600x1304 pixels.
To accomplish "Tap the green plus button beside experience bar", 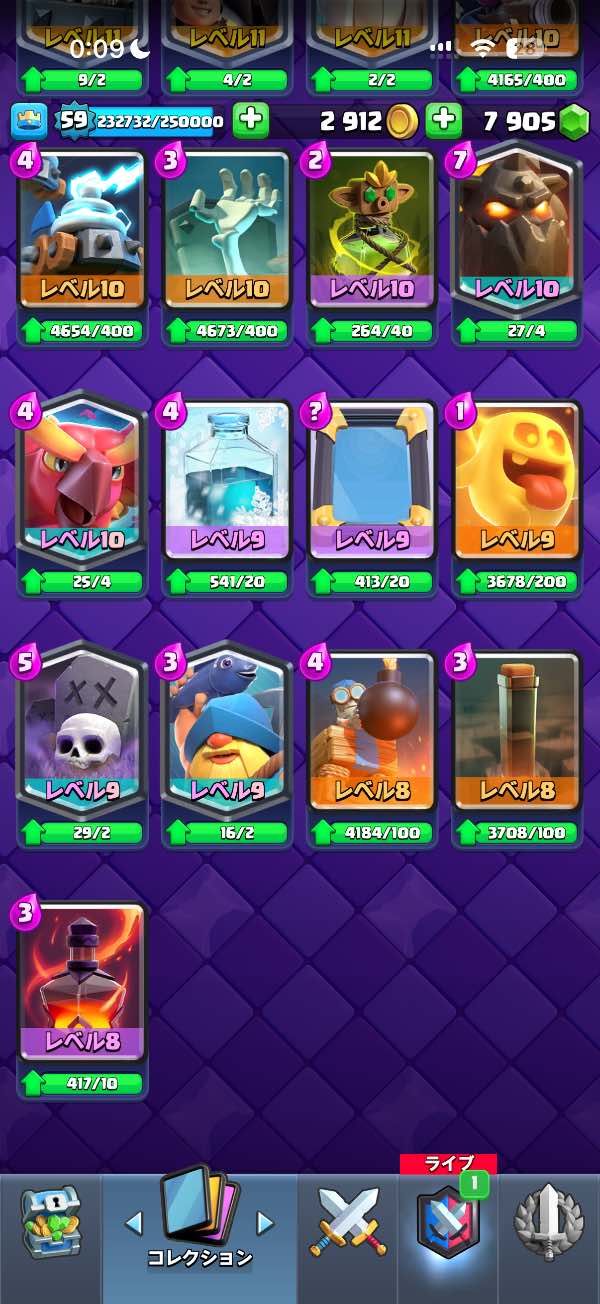I will (250, 121).
